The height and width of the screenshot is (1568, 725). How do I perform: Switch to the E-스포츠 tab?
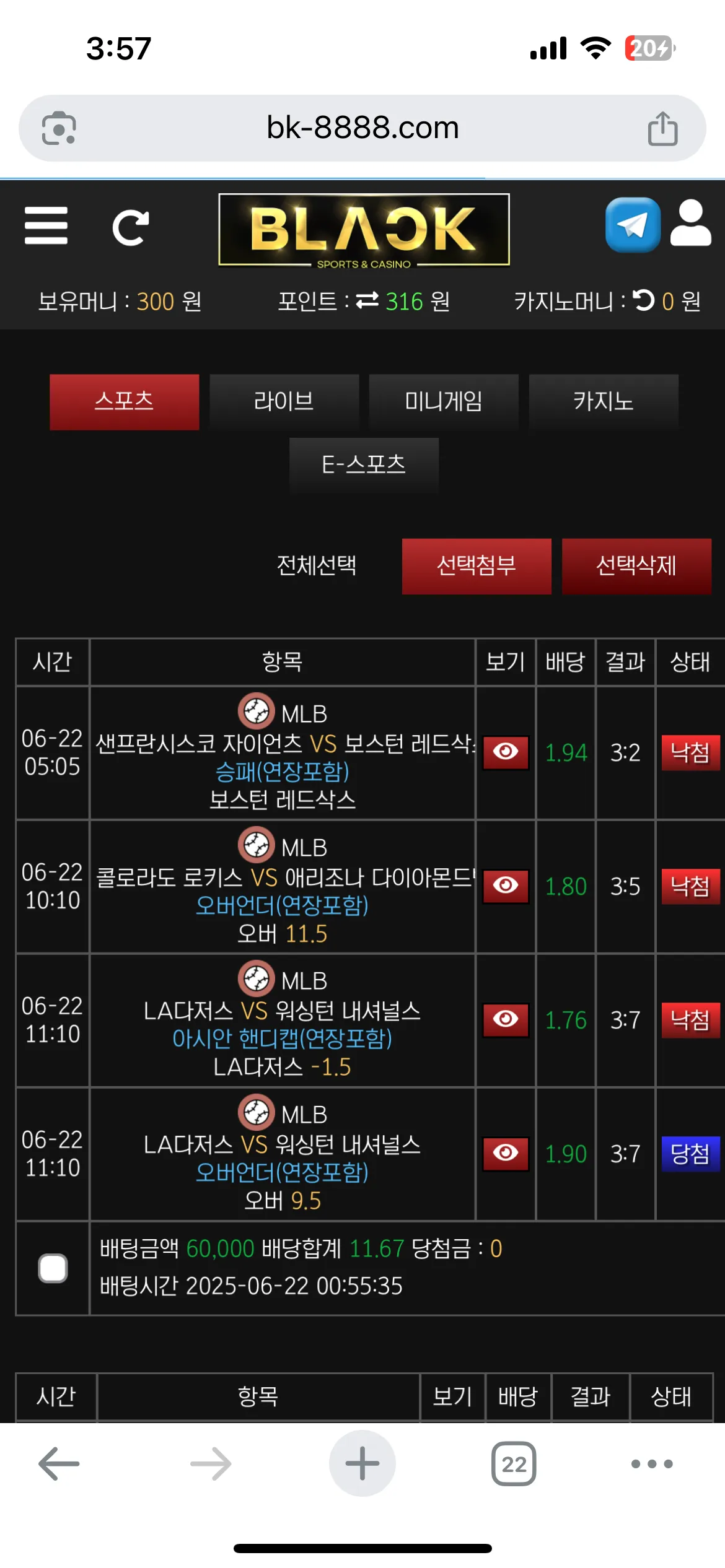pos(364,465)
